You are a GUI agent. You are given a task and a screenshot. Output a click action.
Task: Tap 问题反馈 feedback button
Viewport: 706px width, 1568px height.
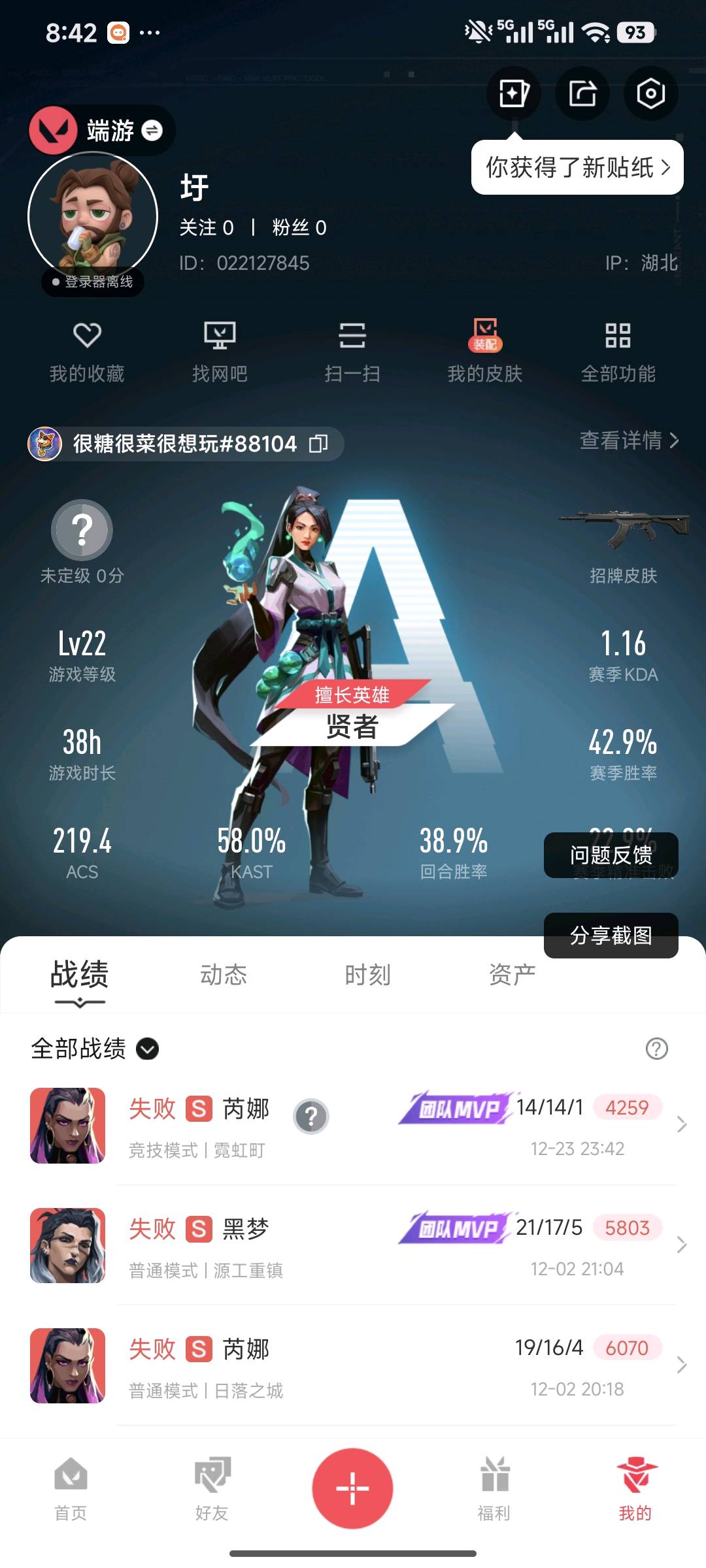coord(611,855)
